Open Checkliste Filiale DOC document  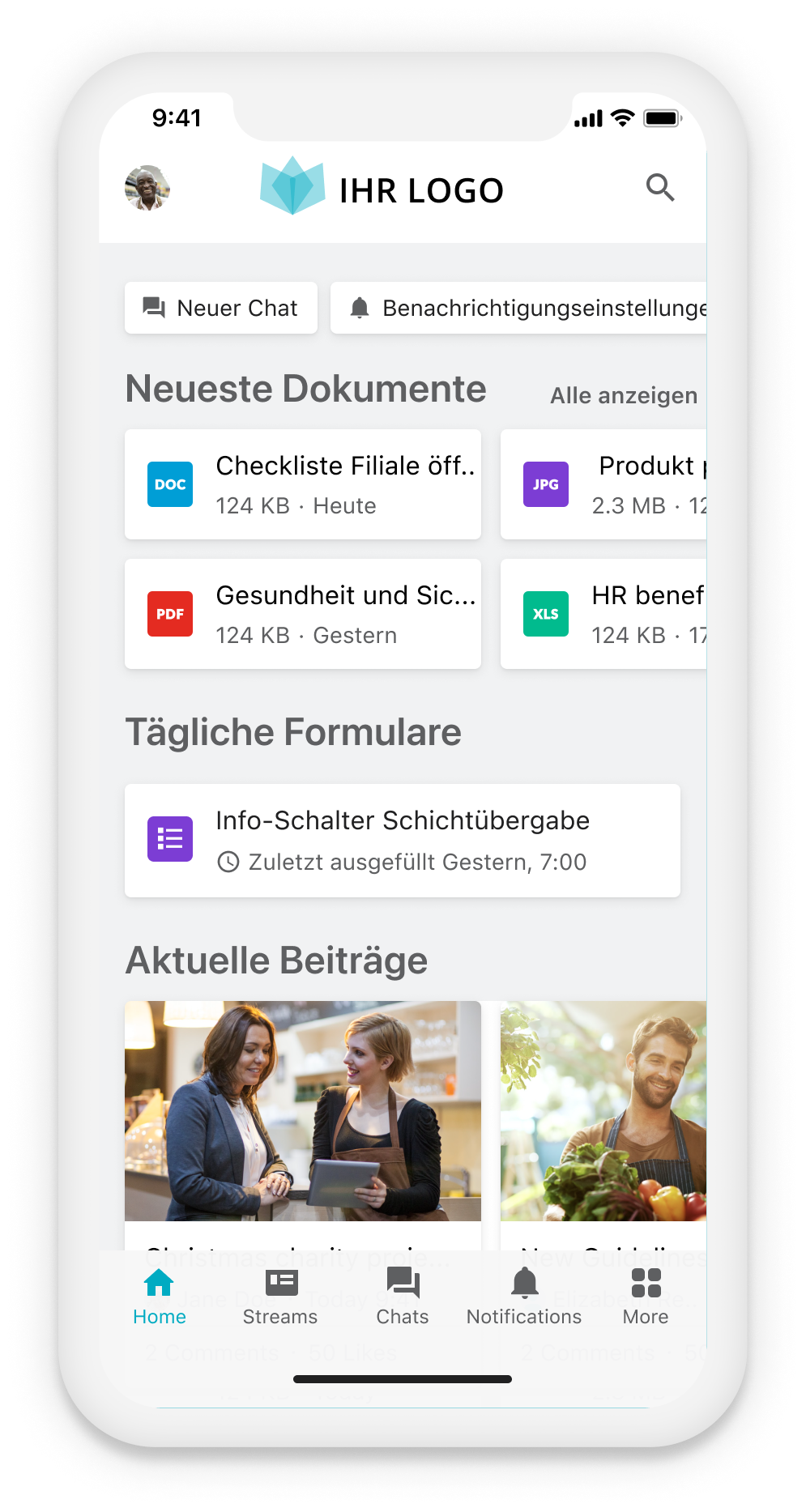point(303,484)
